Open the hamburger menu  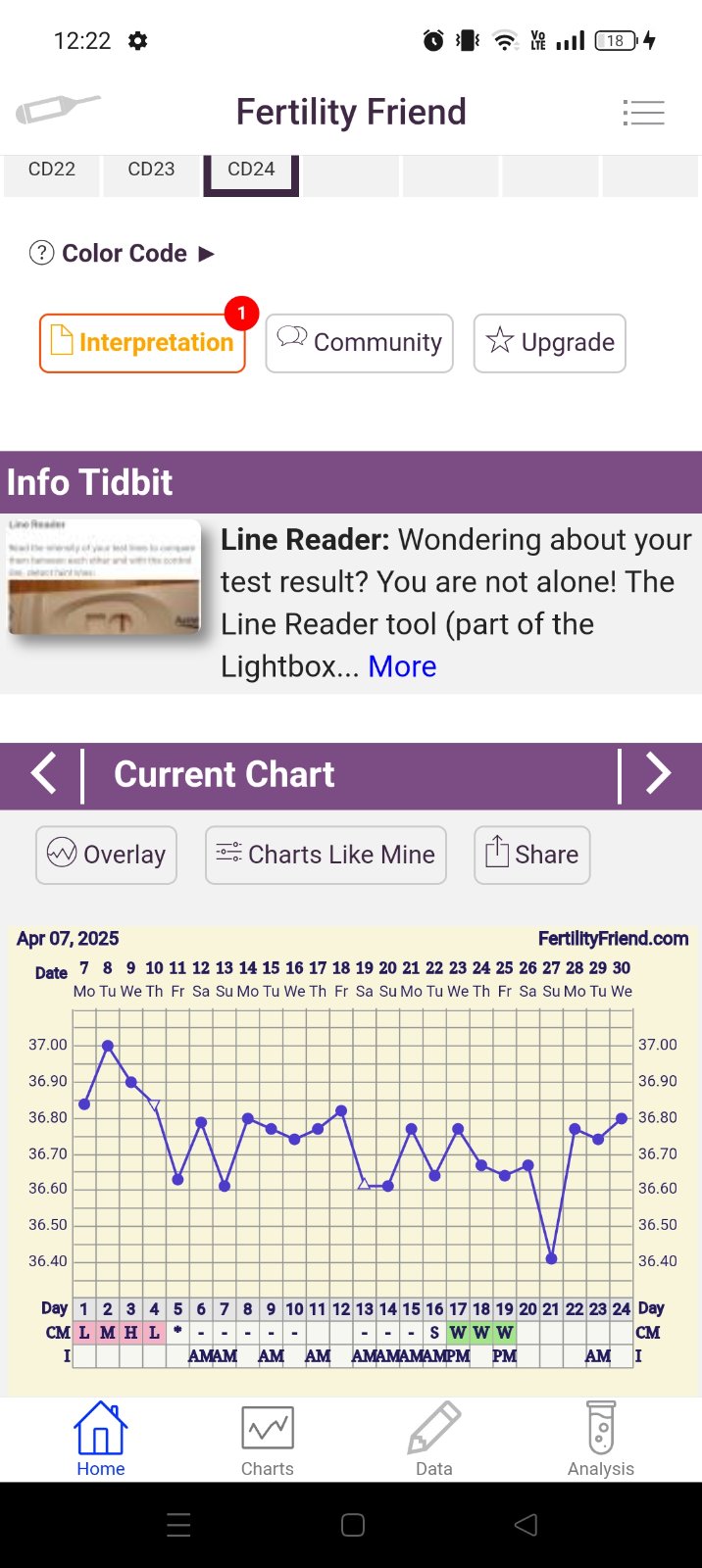643,113
